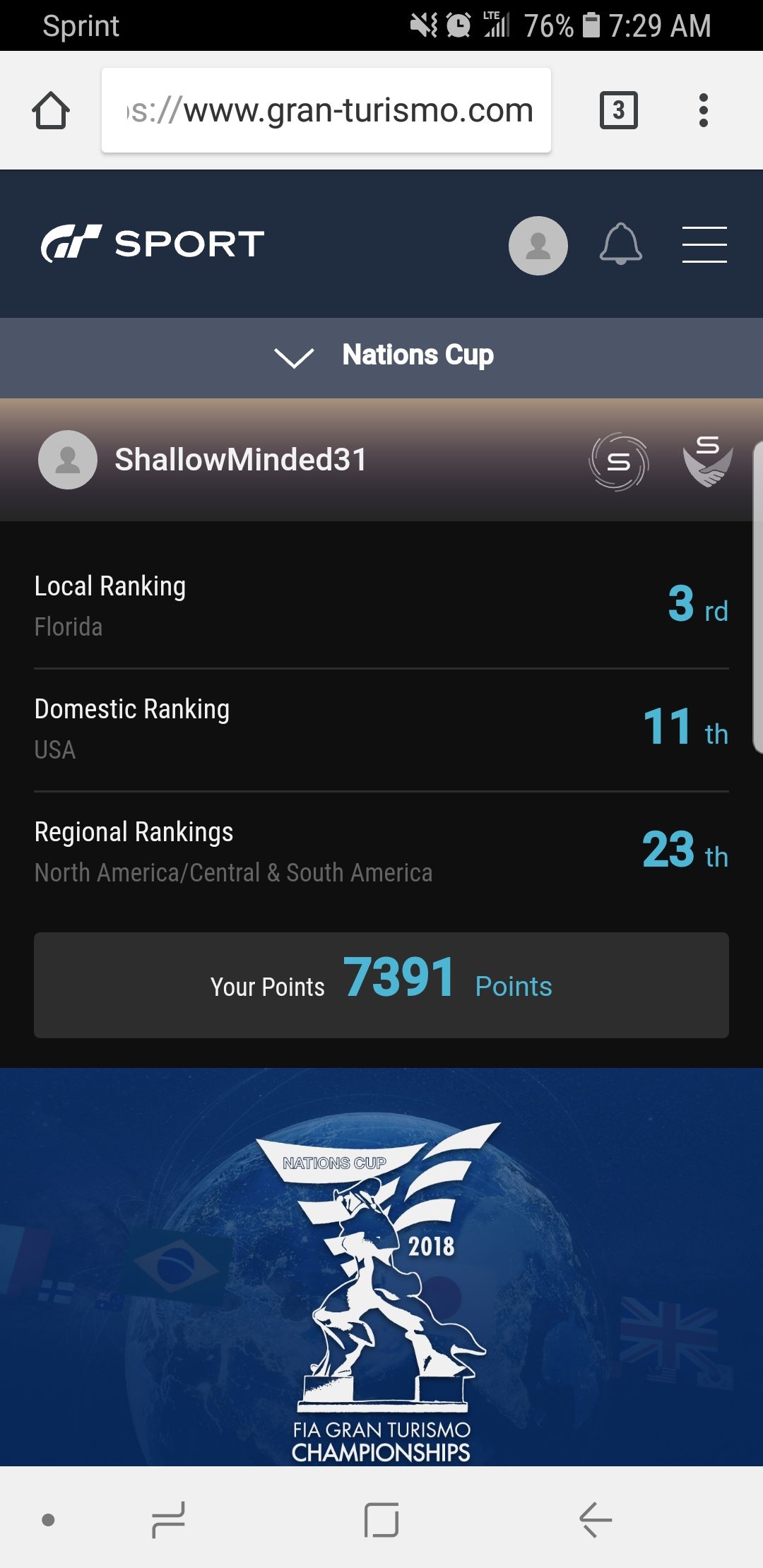The width and height of the screenshot is (763, 1568).
Task: Go to the GT Sport logo homepage
Action: (153, 244)
